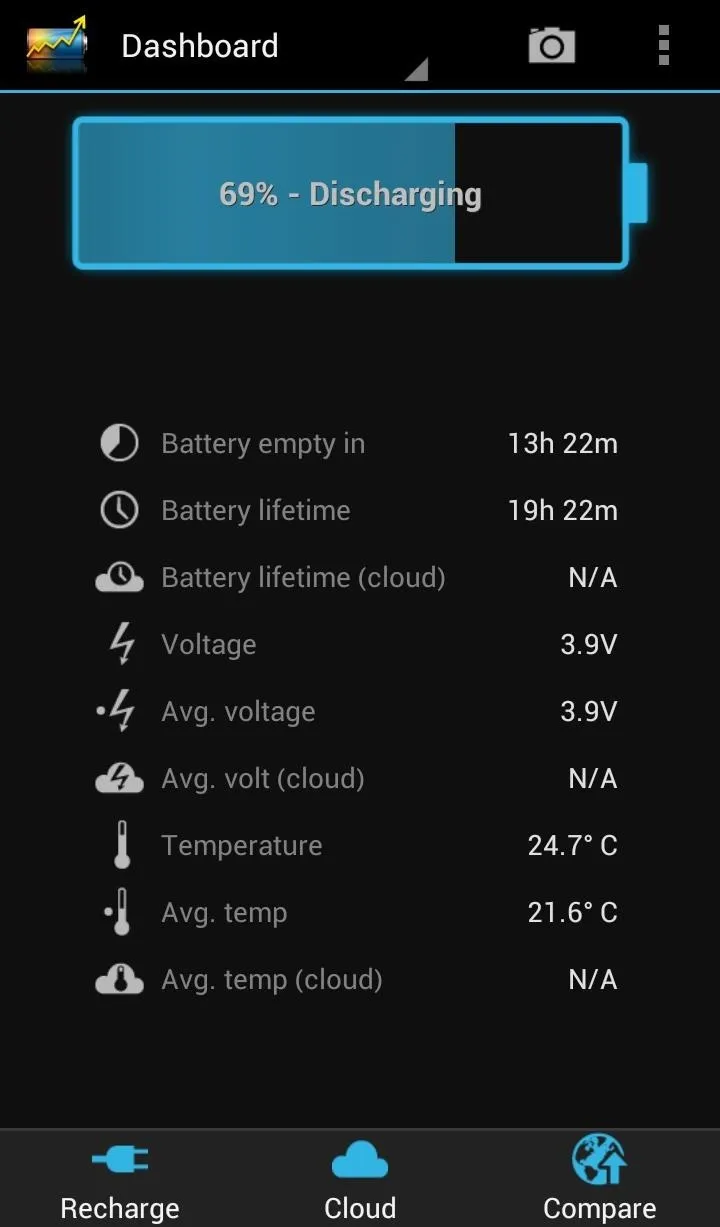The width and height of the screenshot is (720, 1227).
Task: Go to the Cloud section
Action: (x=360, y=1180)
